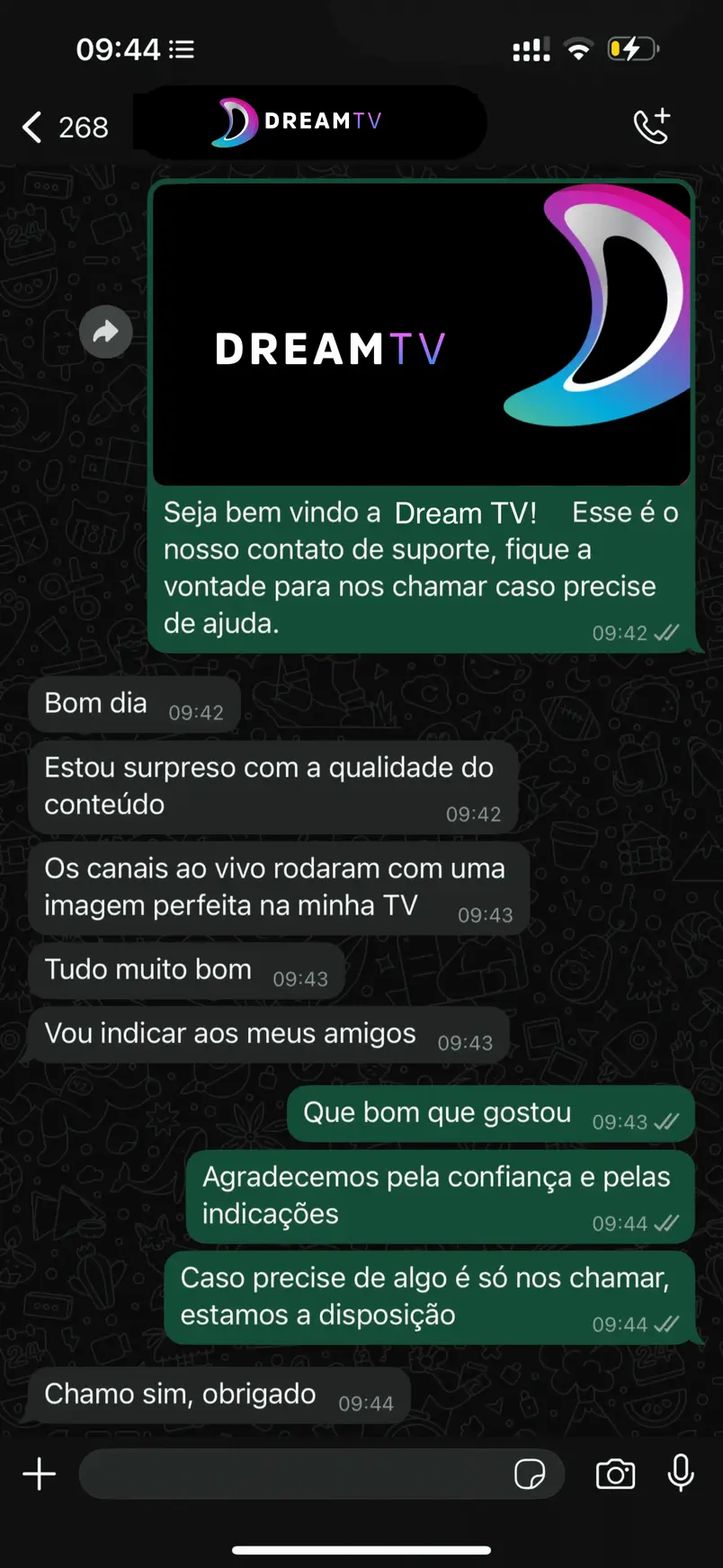Open the attachment plus menu
723x1568 pixels.
(40, 1474)
